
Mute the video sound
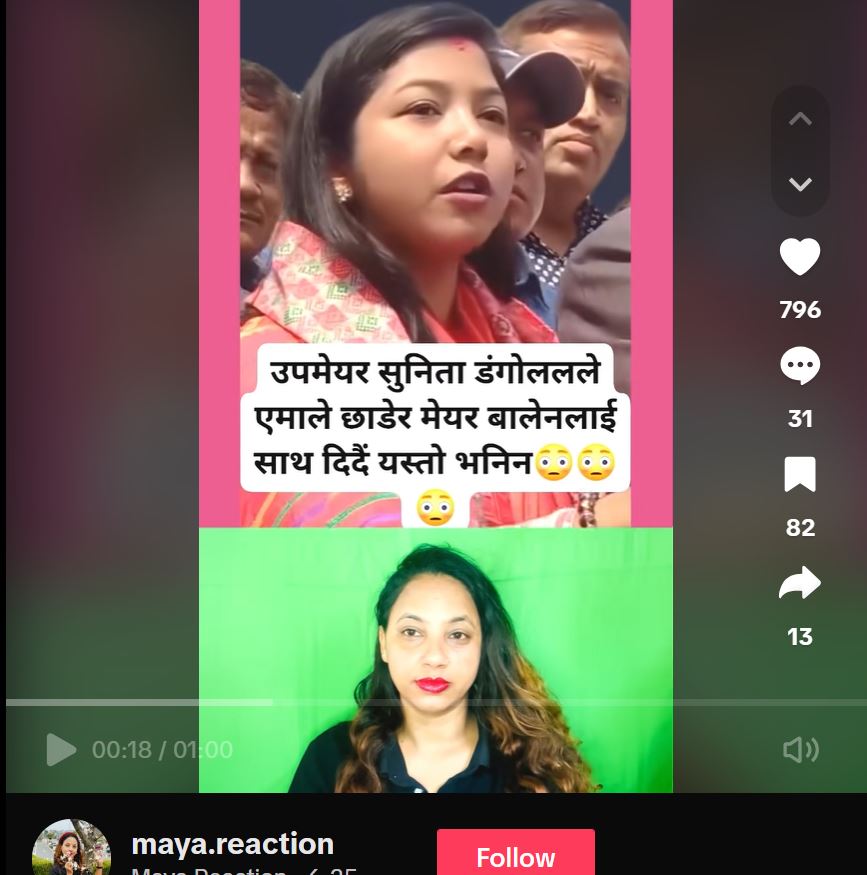(800, 750)
